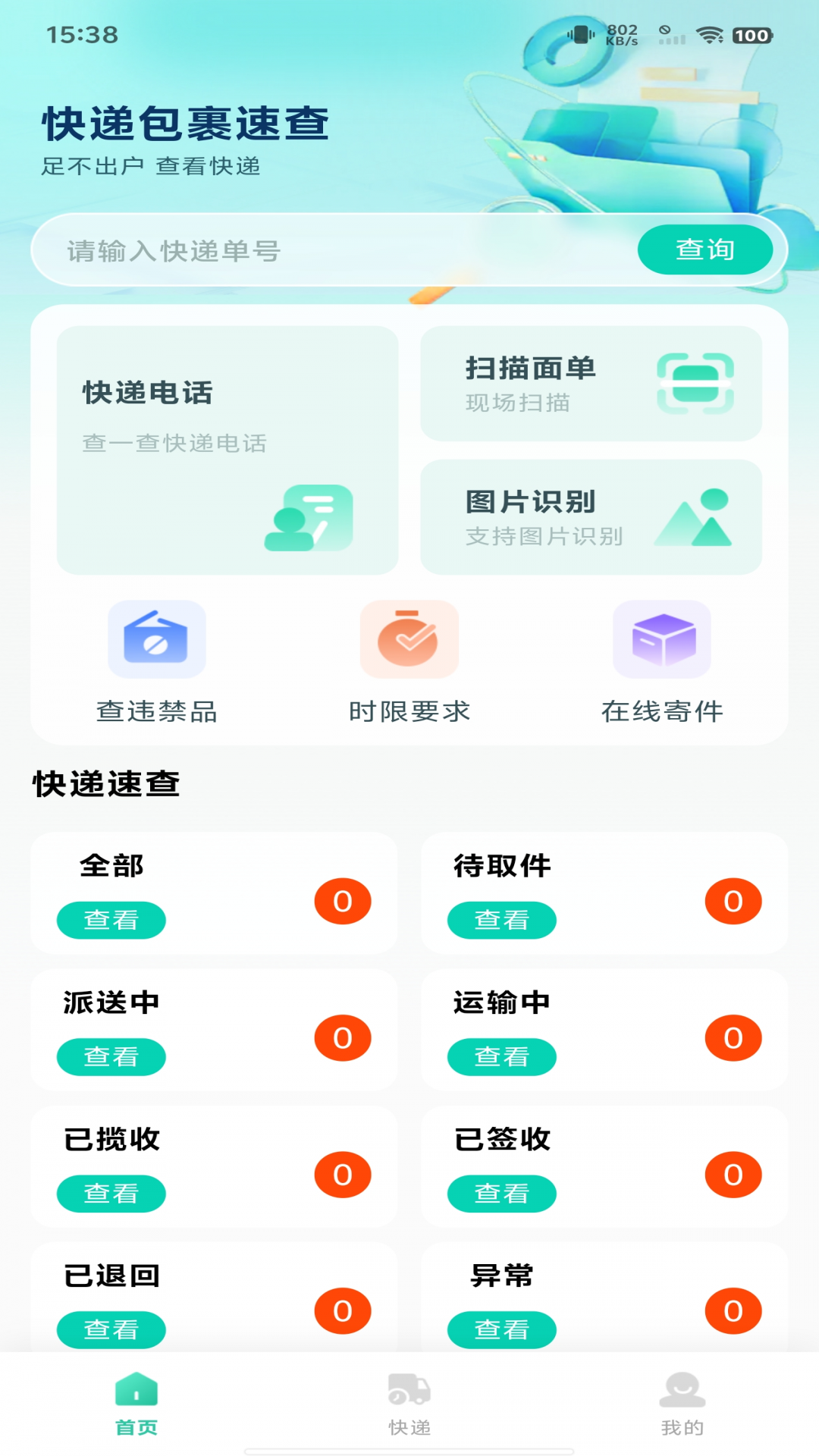Open 派送中 via its 查看 button
Image resolution: width=819 pixels, height=1456 pixels.
point(111,1056)
